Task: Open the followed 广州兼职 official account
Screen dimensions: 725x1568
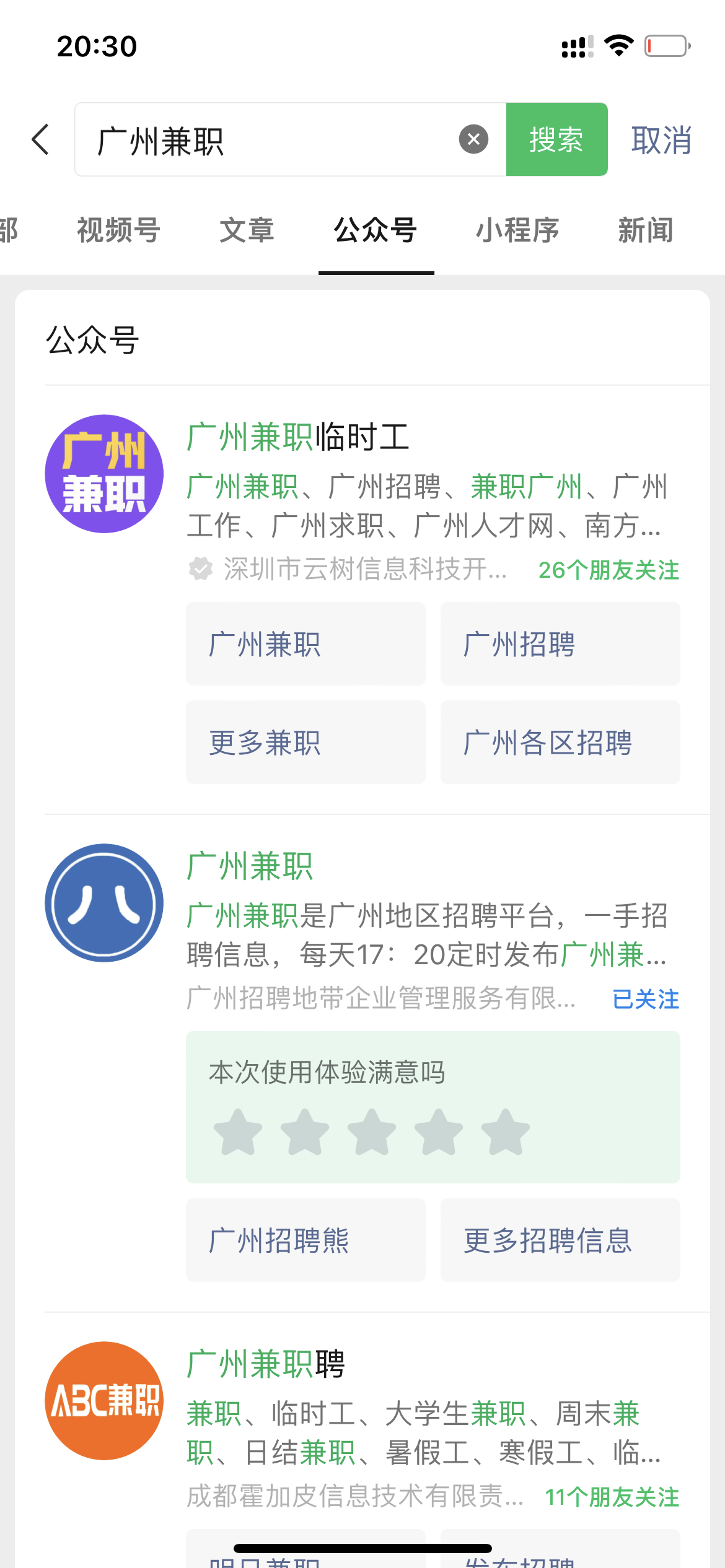Action: [x=250, y=866]
